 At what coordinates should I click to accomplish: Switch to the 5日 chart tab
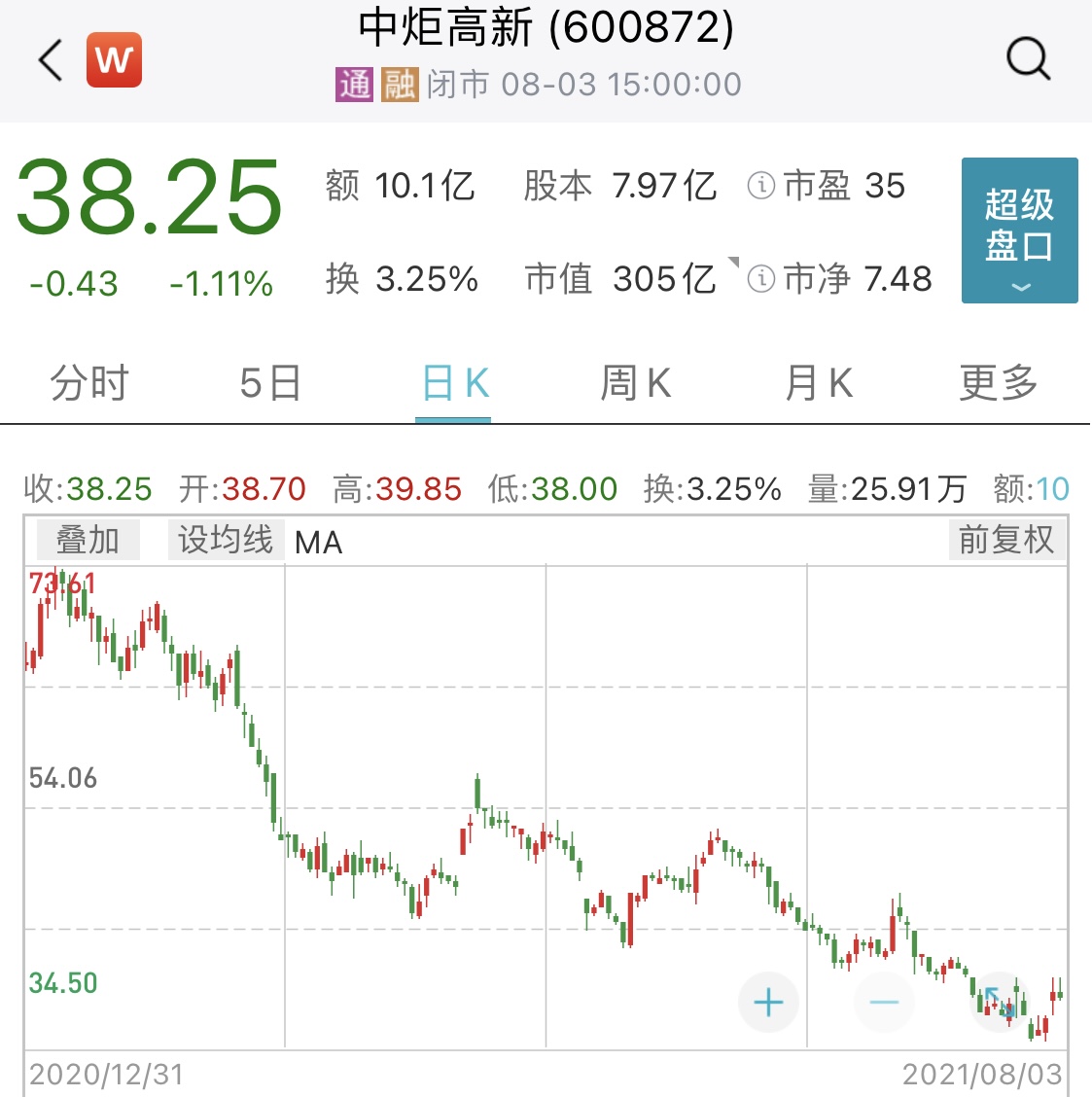pos(270,383)
